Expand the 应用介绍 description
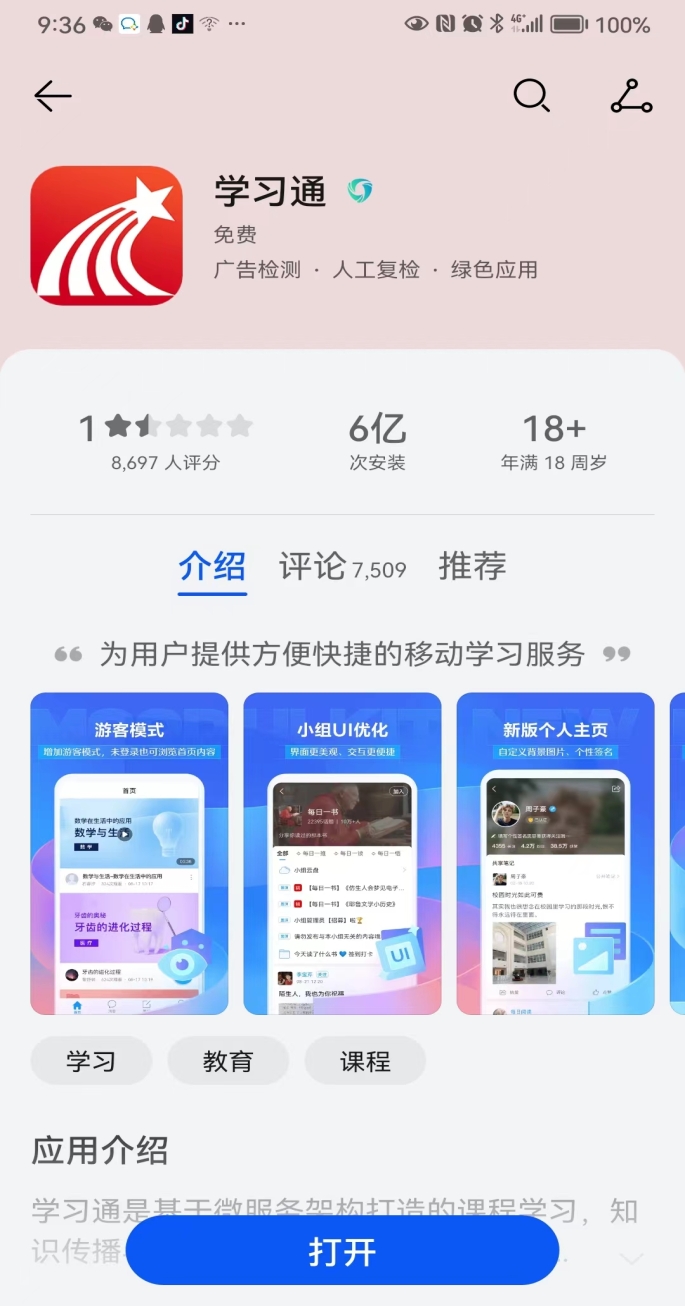The width and height of the screenshot is (685, 1306). [631, 1258]
